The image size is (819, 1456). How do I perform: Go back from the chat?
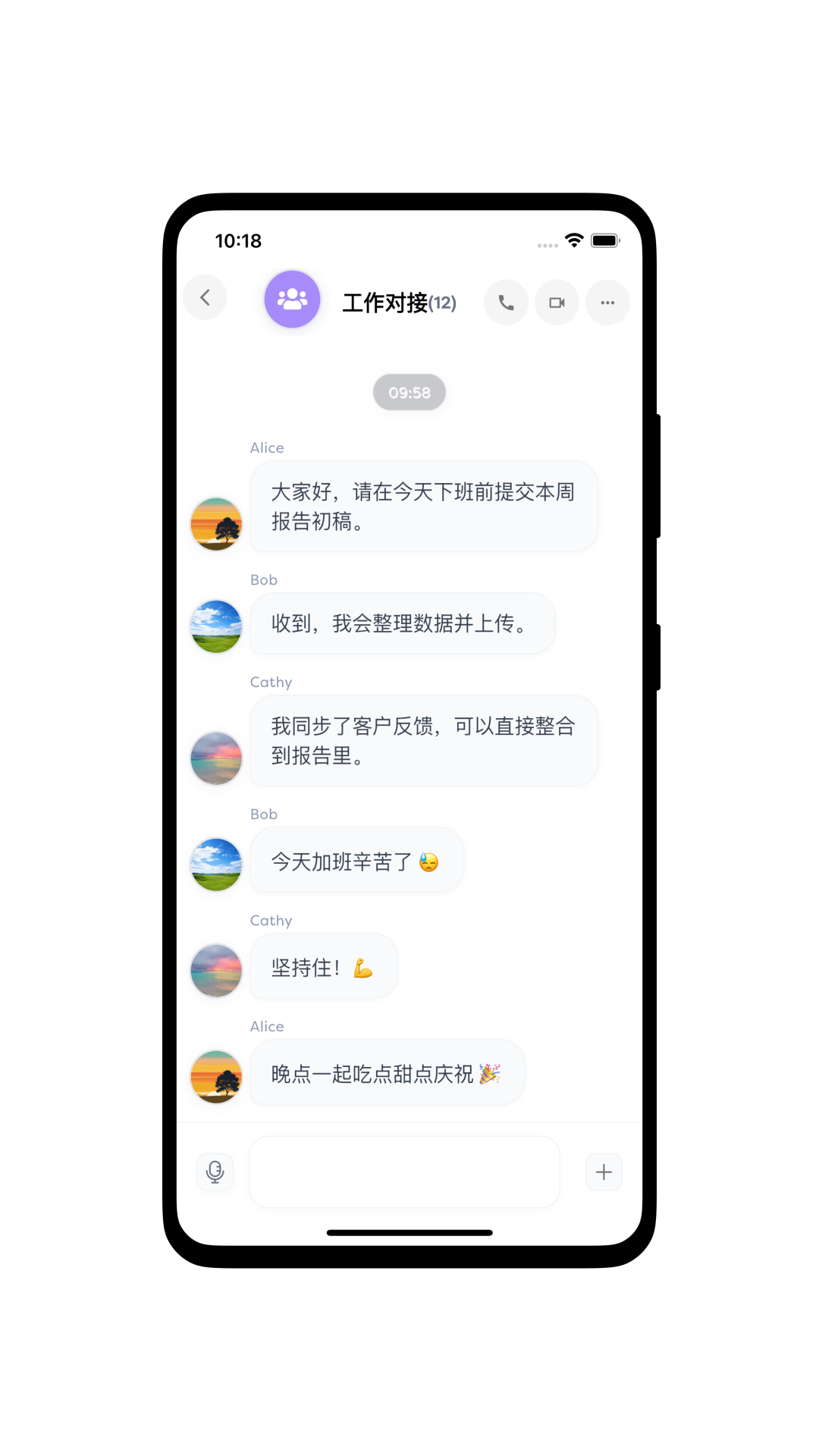(x=205, y=297)
